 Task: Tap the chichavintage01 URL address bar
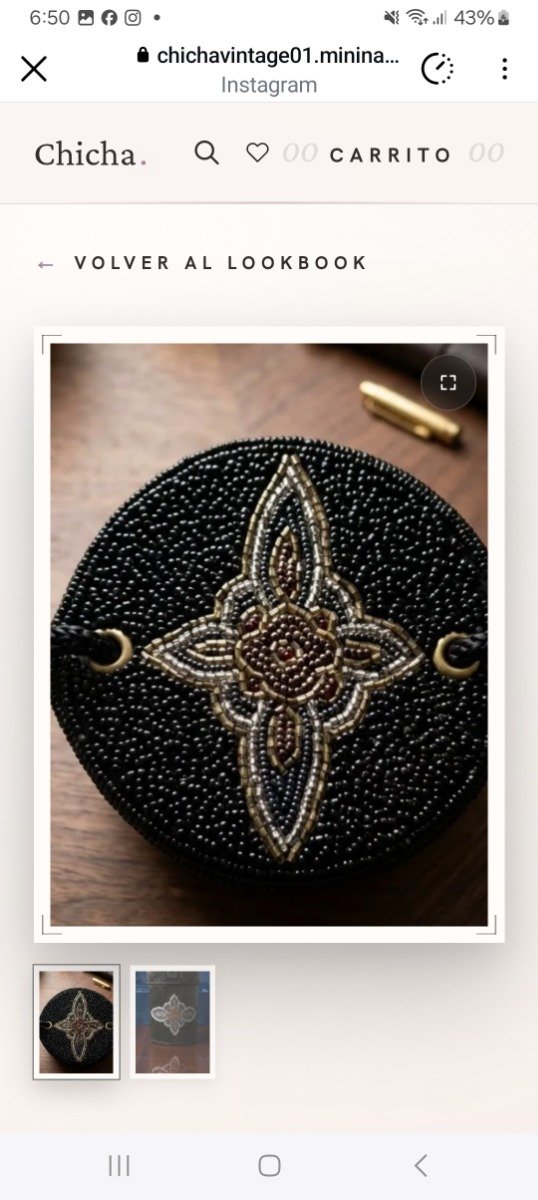pyautogui.click(x=269, y=69)
